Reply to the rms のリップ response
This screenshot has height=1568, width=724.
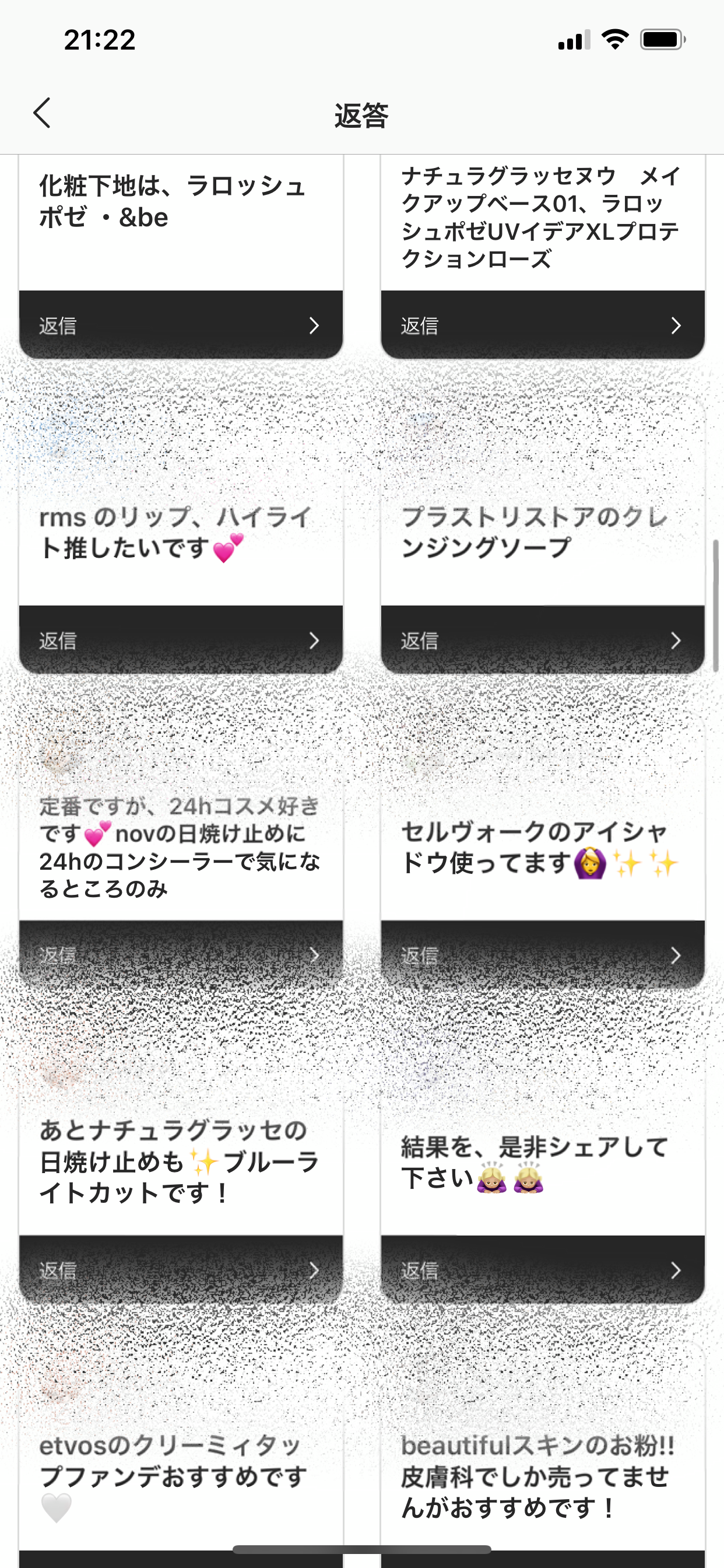181,640
